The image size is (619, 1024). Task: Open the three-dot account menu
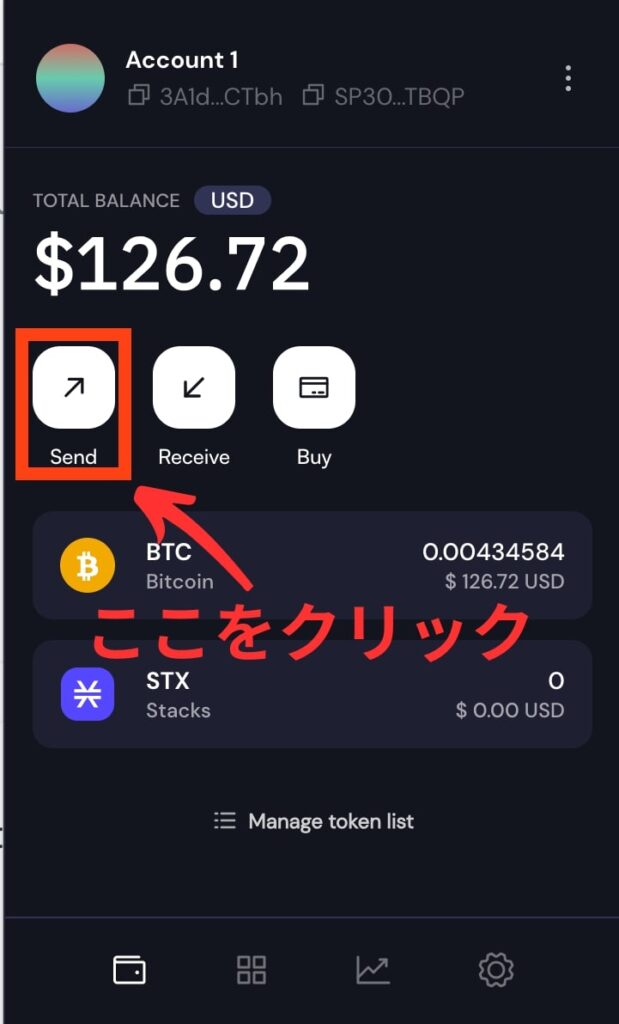coord(567,78)
